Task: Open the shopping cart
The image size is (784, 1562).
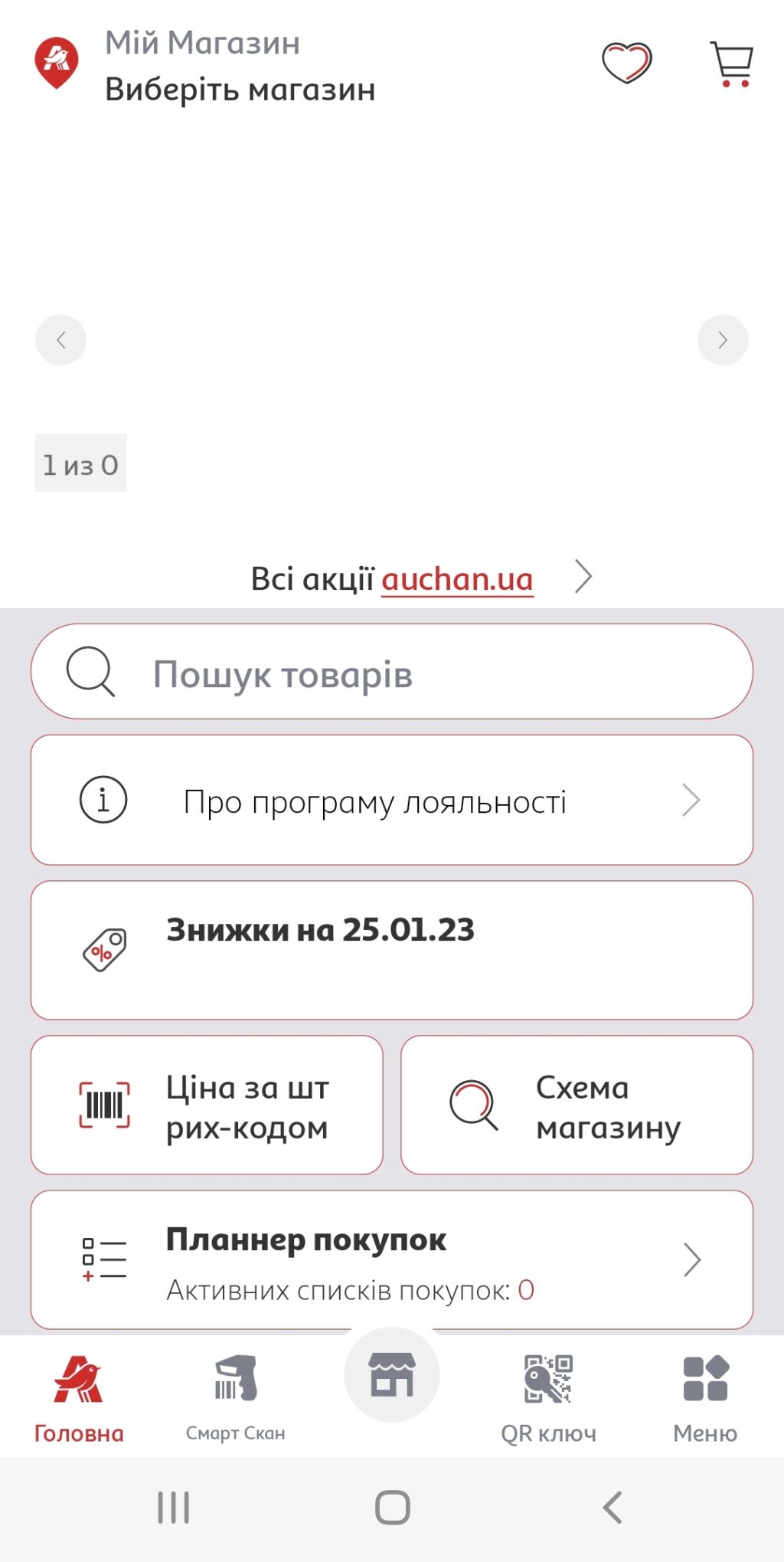Action: coord(733,64)
